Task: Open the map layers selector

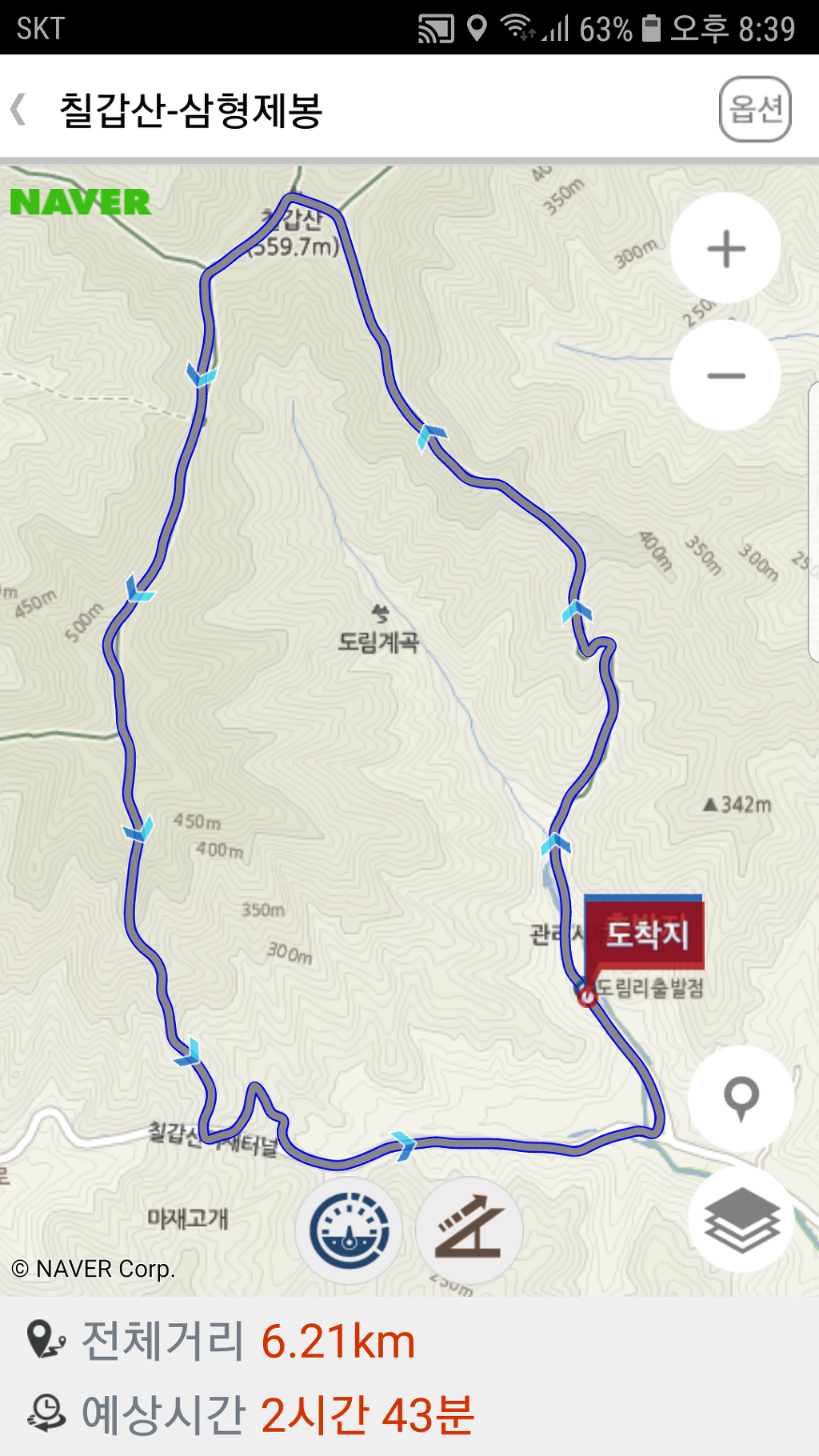Action: point(741,1219)
